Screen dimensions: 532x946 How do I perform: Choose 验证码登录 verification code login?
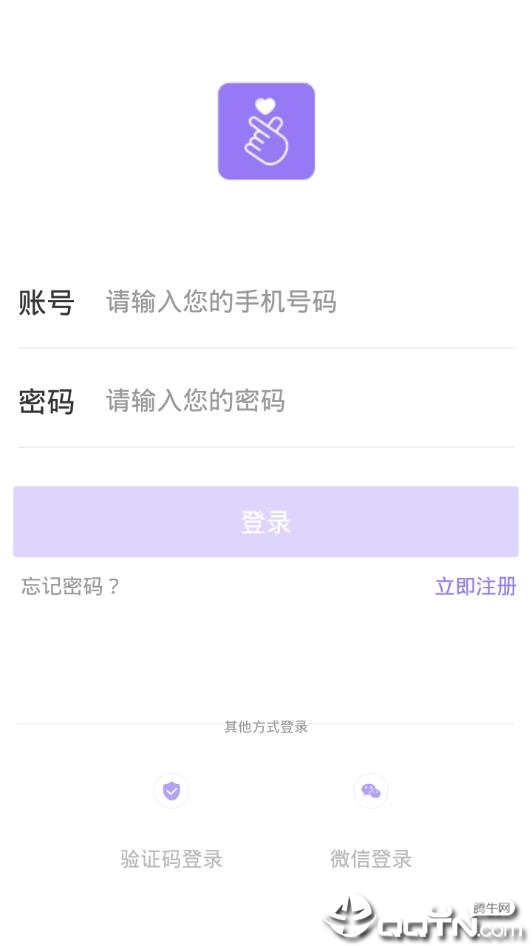click(171, 821)
